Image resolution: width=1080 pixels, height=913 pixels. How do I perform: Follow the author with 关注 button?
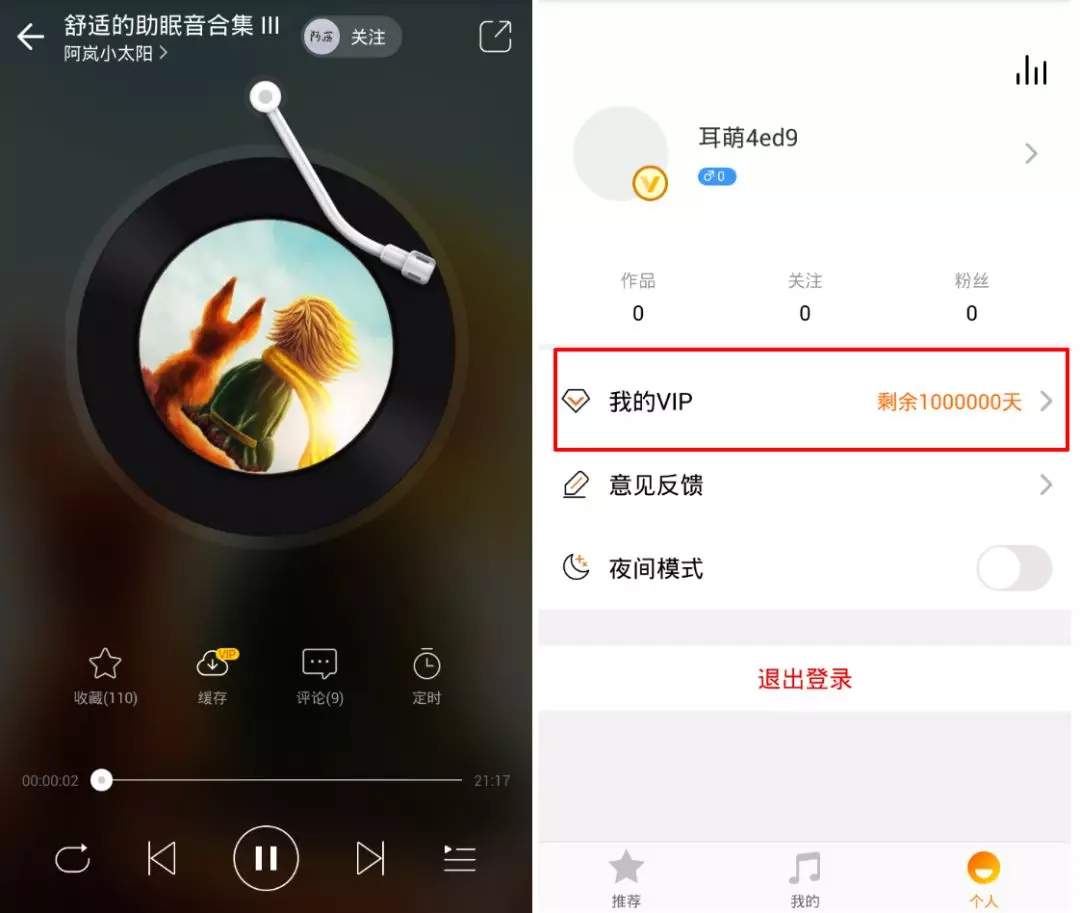tap(352, 37)
